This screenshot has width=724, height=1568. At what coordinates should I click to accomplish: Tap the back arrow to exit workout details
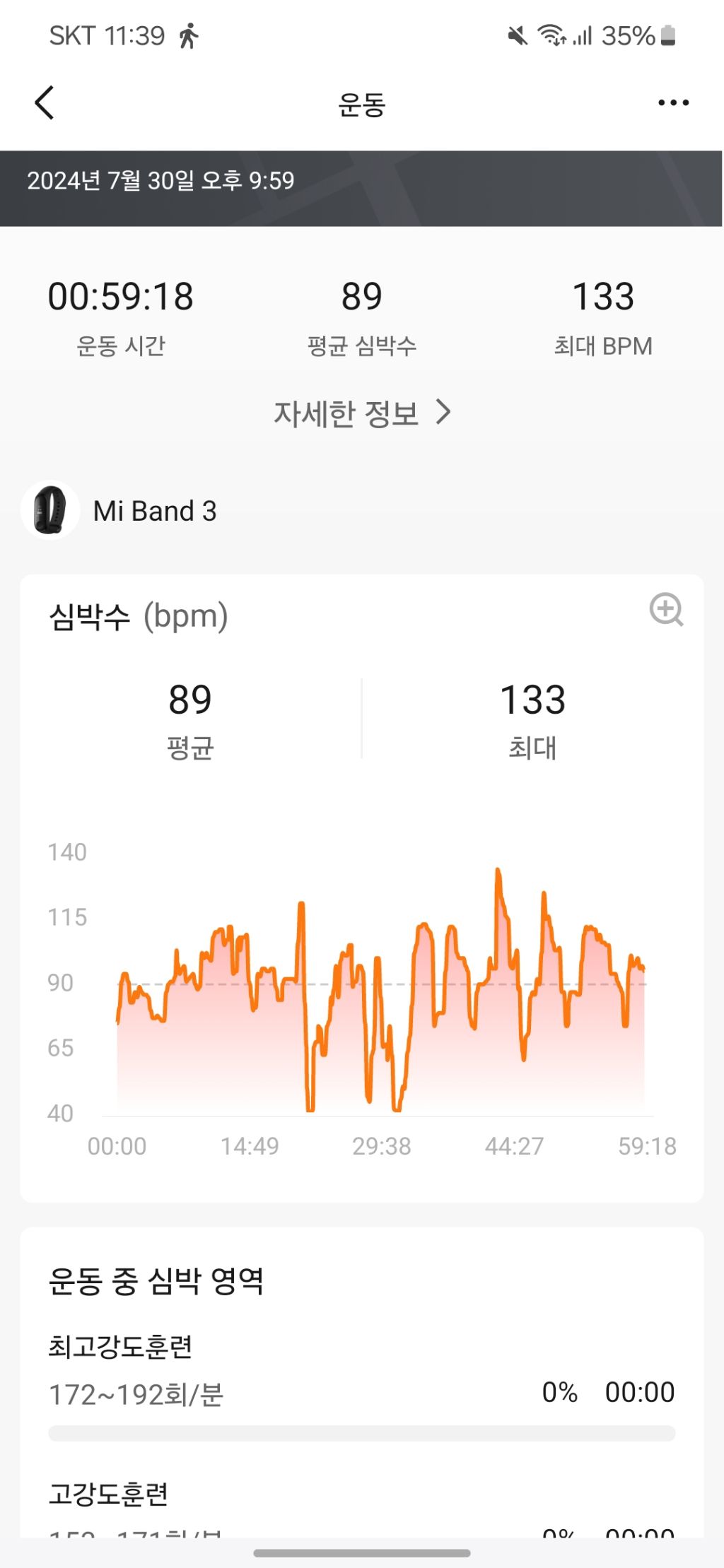click(45, 102)
